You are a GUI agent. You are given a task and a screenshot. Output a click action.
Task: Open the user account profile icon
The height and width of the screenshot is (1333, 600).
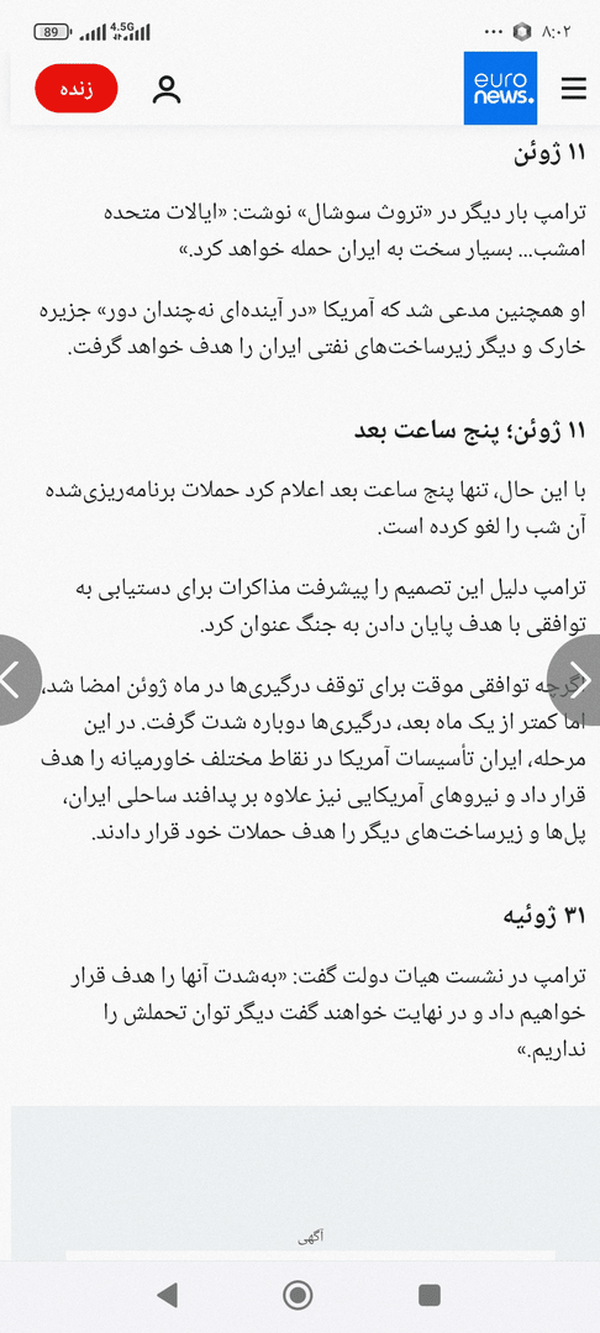167,89
